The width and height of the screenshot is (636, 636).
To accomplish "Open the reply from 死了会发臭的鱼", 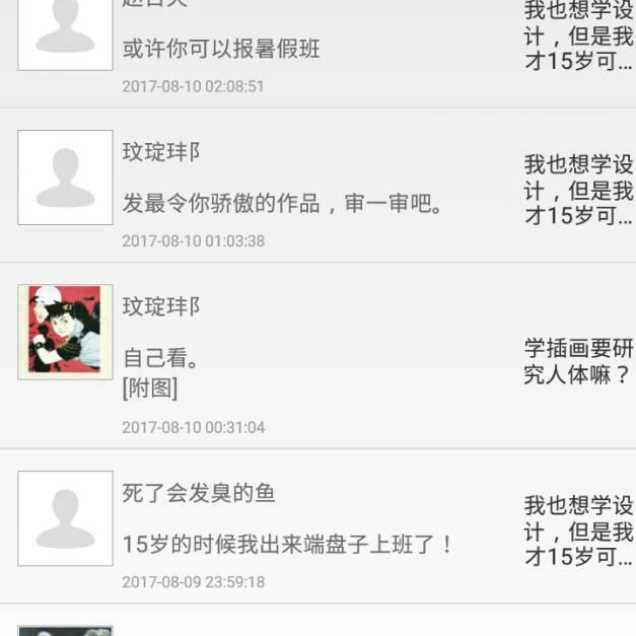I will pos(288,545).
